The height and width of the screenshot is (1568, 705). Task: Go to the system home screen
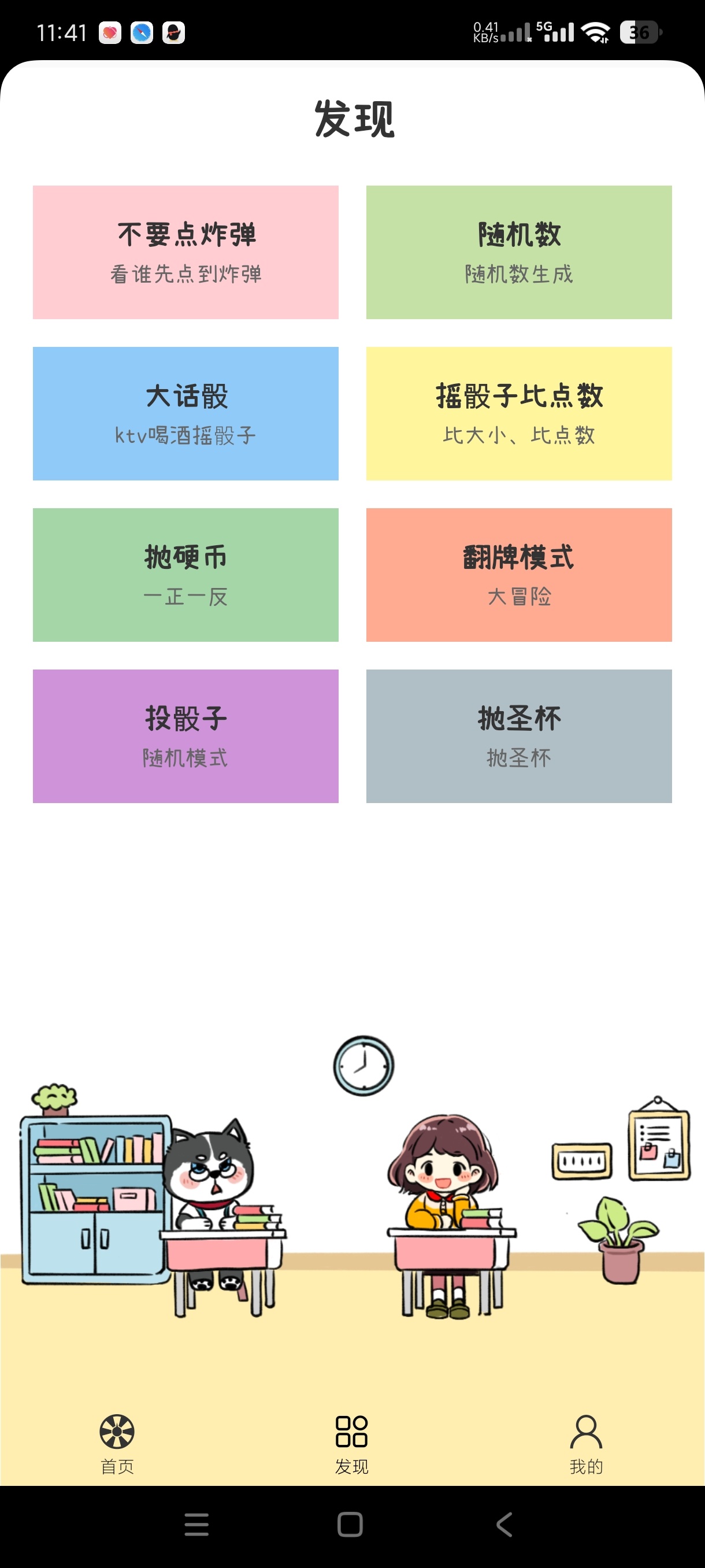coord(350,1524)
